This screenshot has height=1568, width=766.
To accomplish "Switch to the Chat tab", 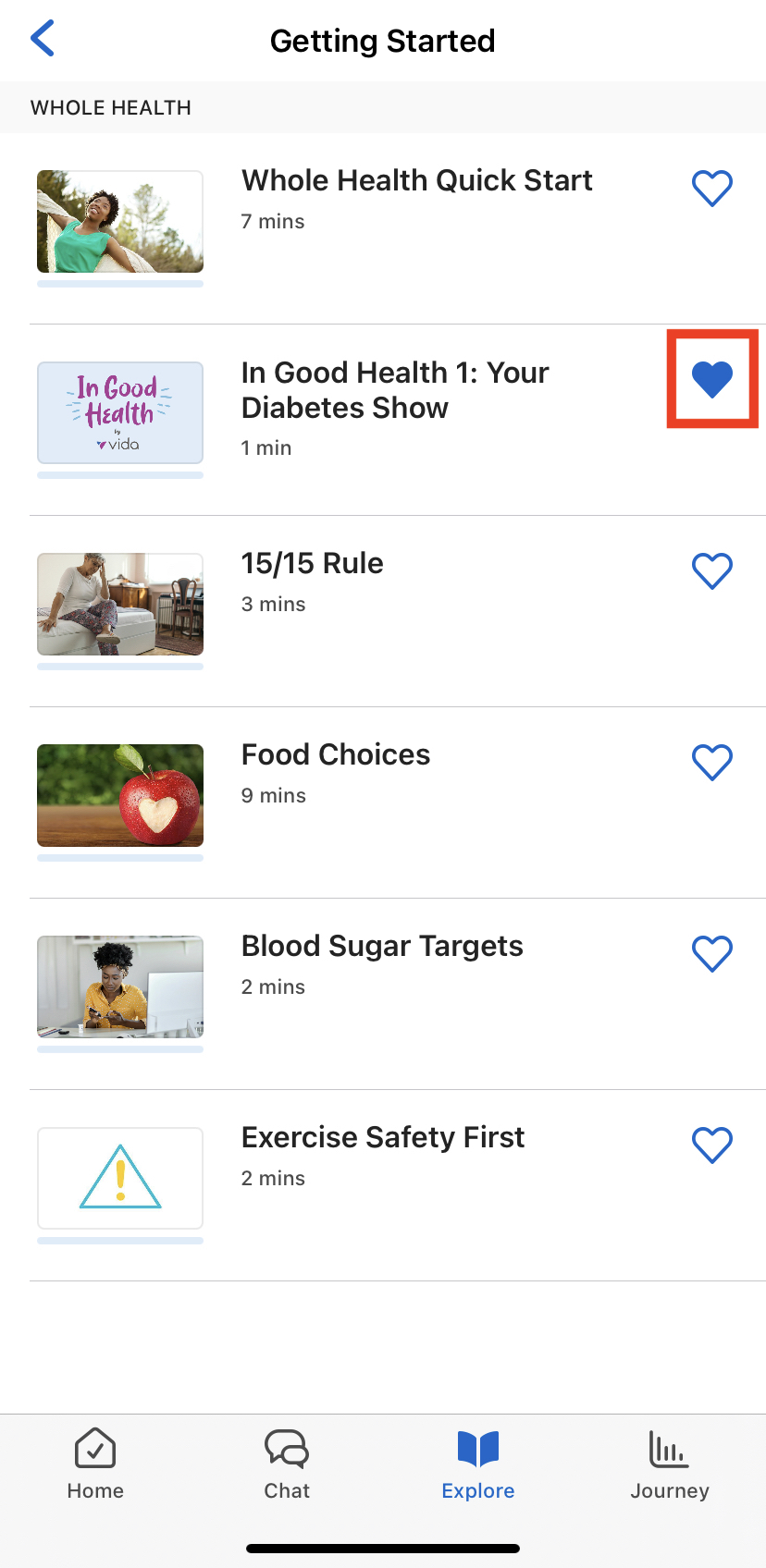I will click(287, 1464).
